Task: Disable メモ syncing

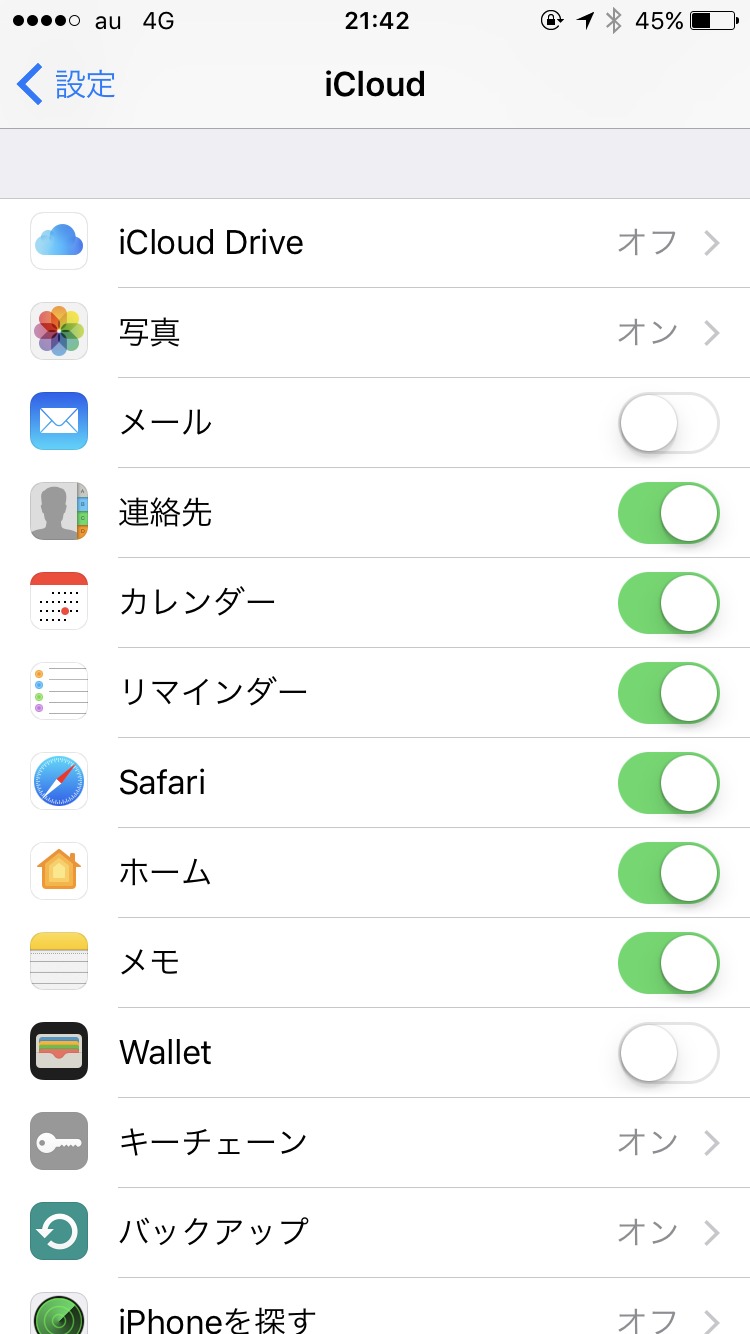Action: [668, 963]
